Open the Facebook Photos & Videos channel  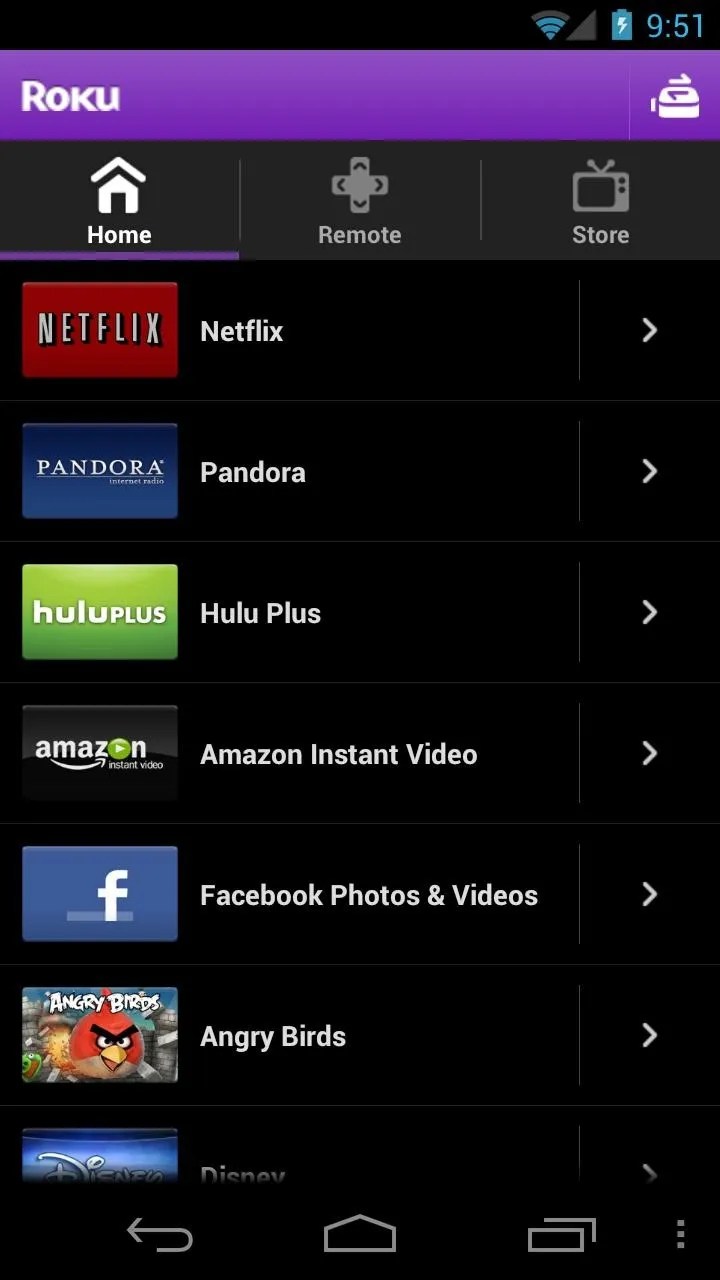point(369,894)
